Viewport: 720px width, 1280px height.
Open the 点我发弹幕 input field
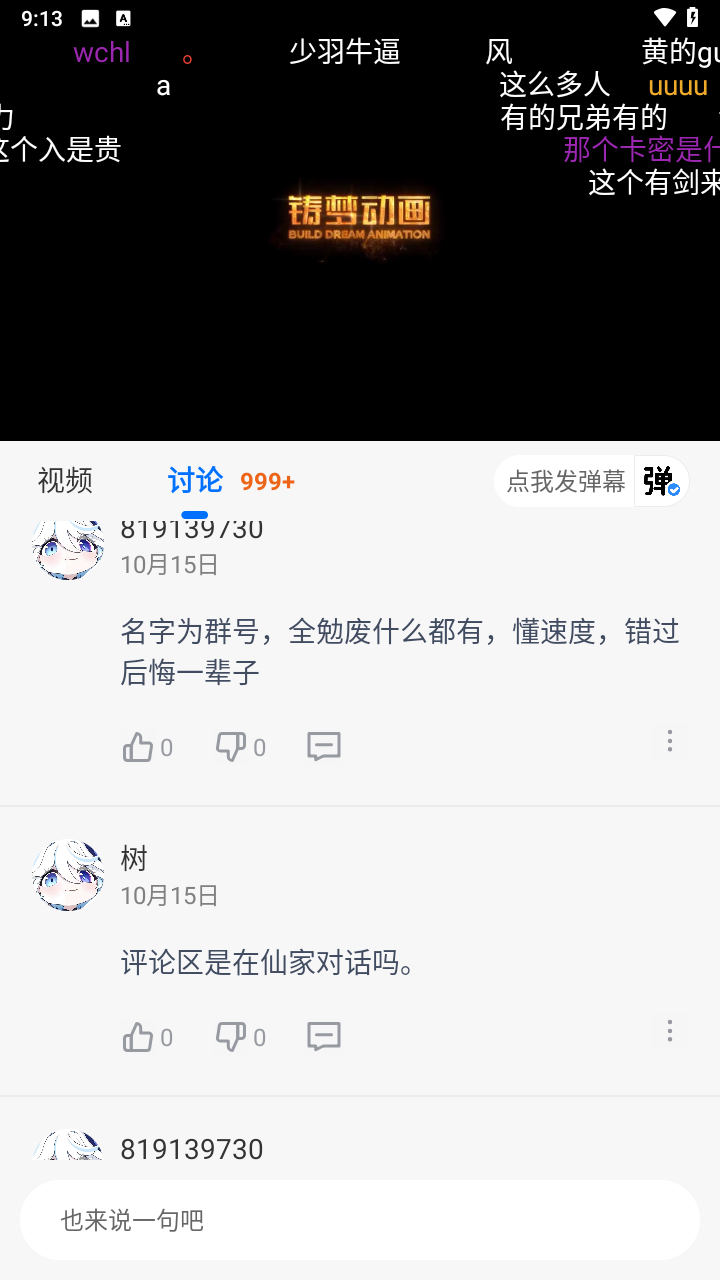click(565, 481)
